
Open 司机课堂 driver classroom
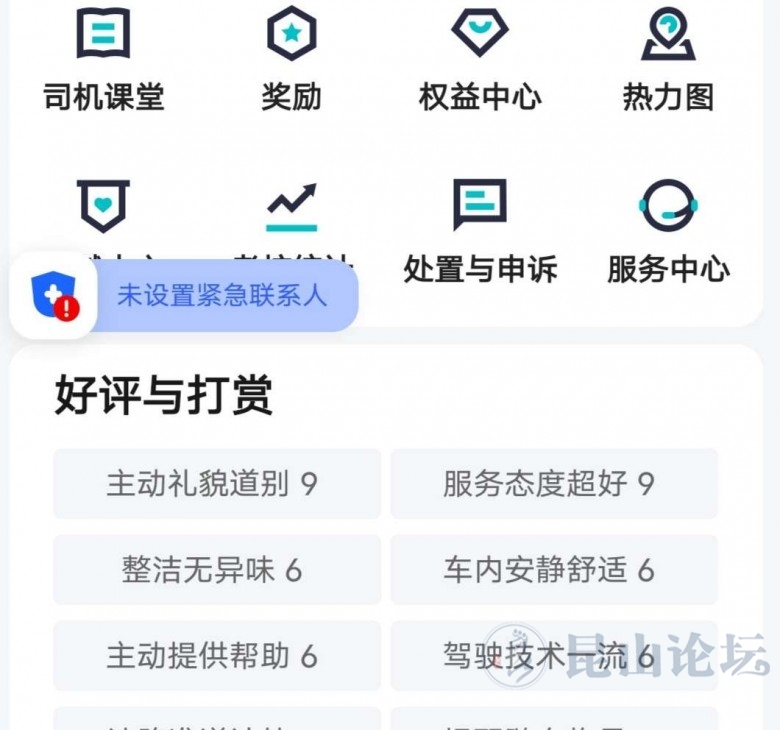tap(104, 58)
